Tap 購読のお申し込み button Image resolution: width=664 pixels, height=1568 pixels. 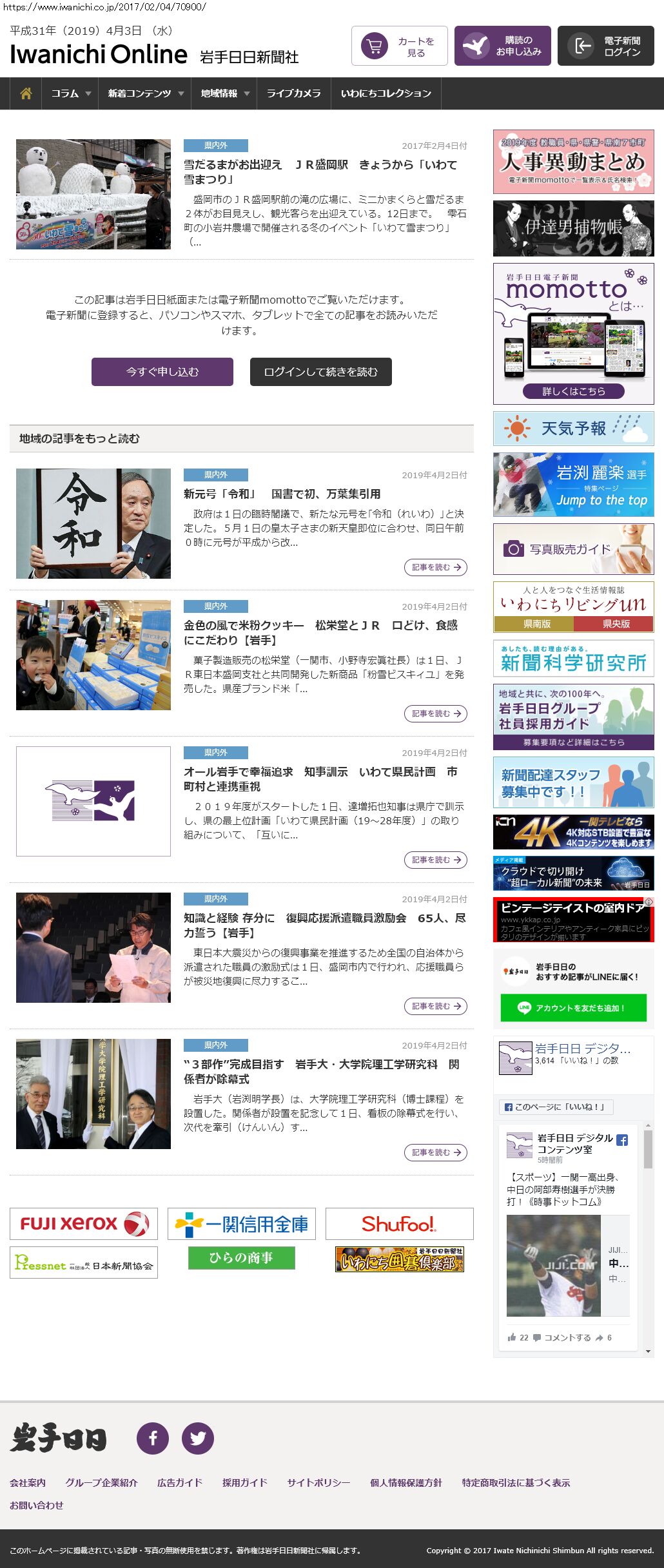[503, 46]
